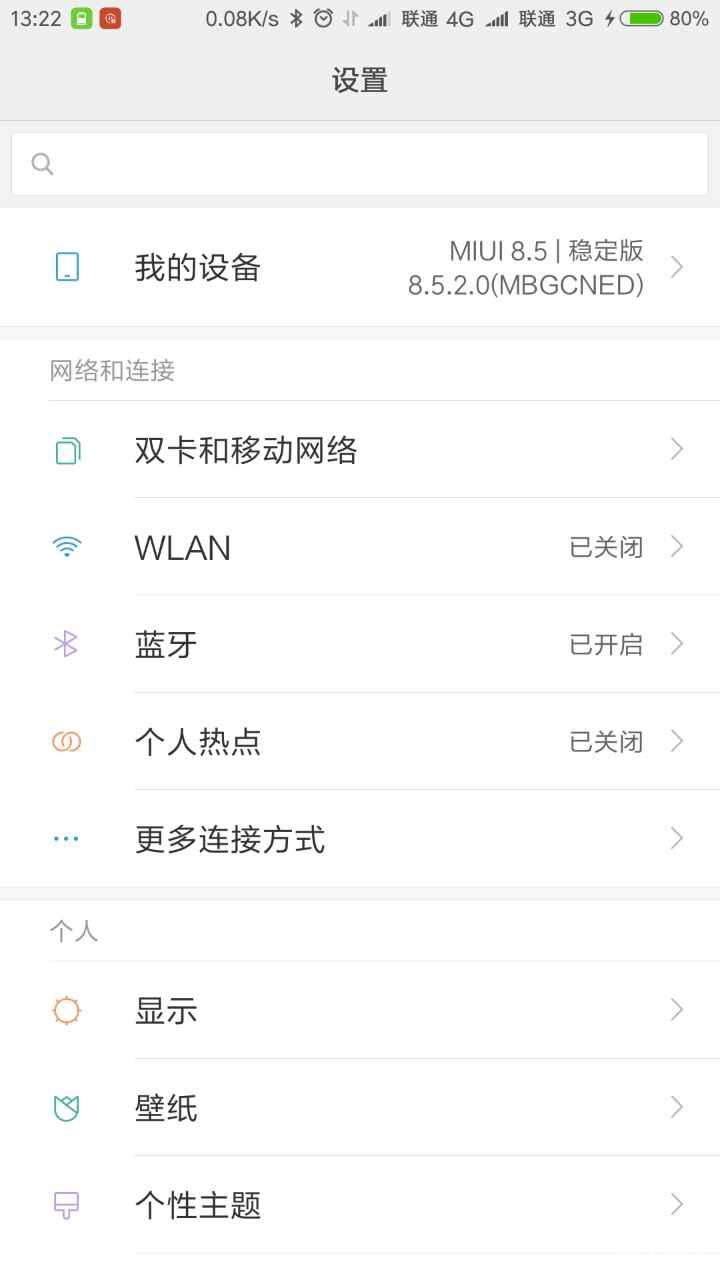Expand the 显示 settings chevron
Image resolution: width=720 pixels, height=1280 pixels.
676,1010
